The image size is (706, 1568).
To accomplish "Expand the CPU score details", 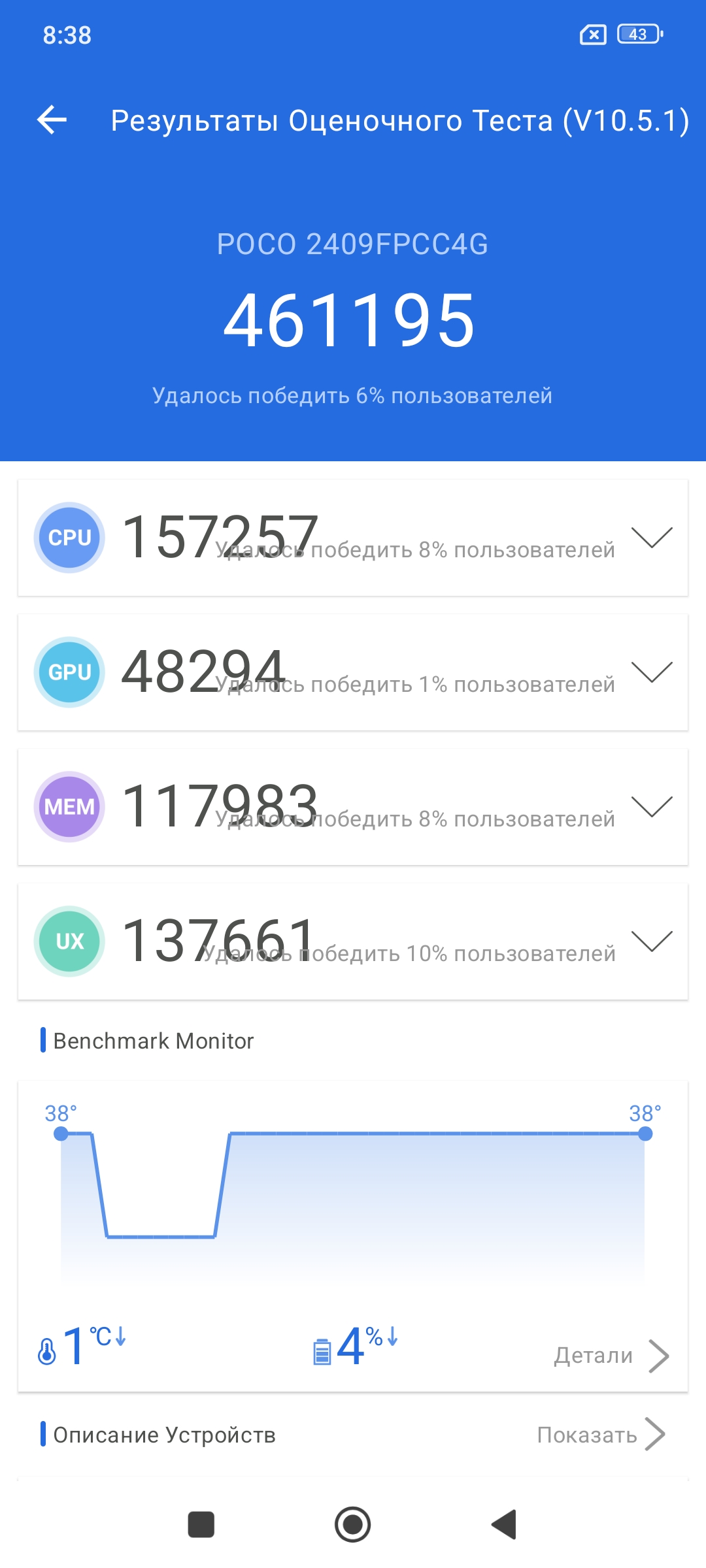I will [x=651, y=537].
